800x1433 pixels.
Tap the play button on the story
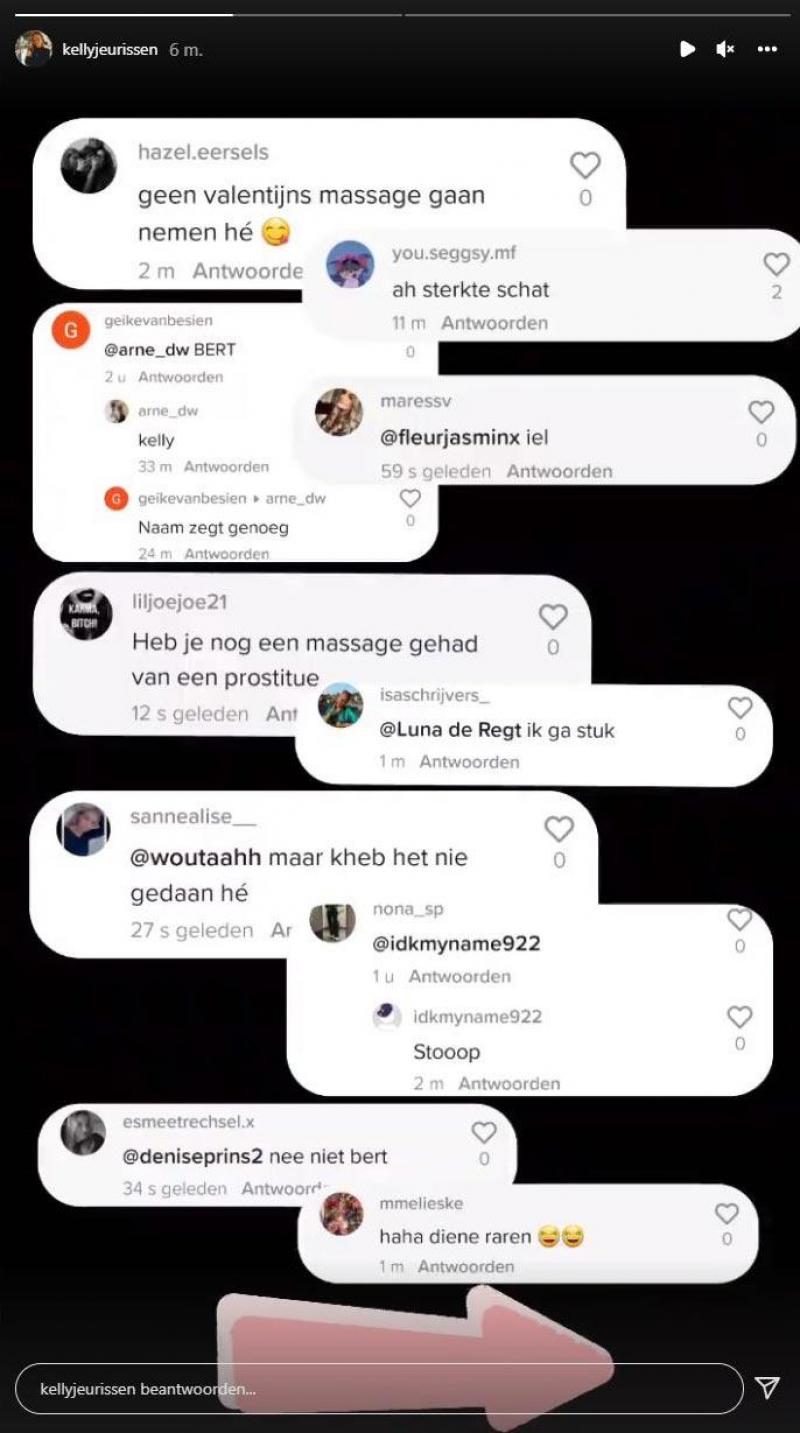click(687, 49)
